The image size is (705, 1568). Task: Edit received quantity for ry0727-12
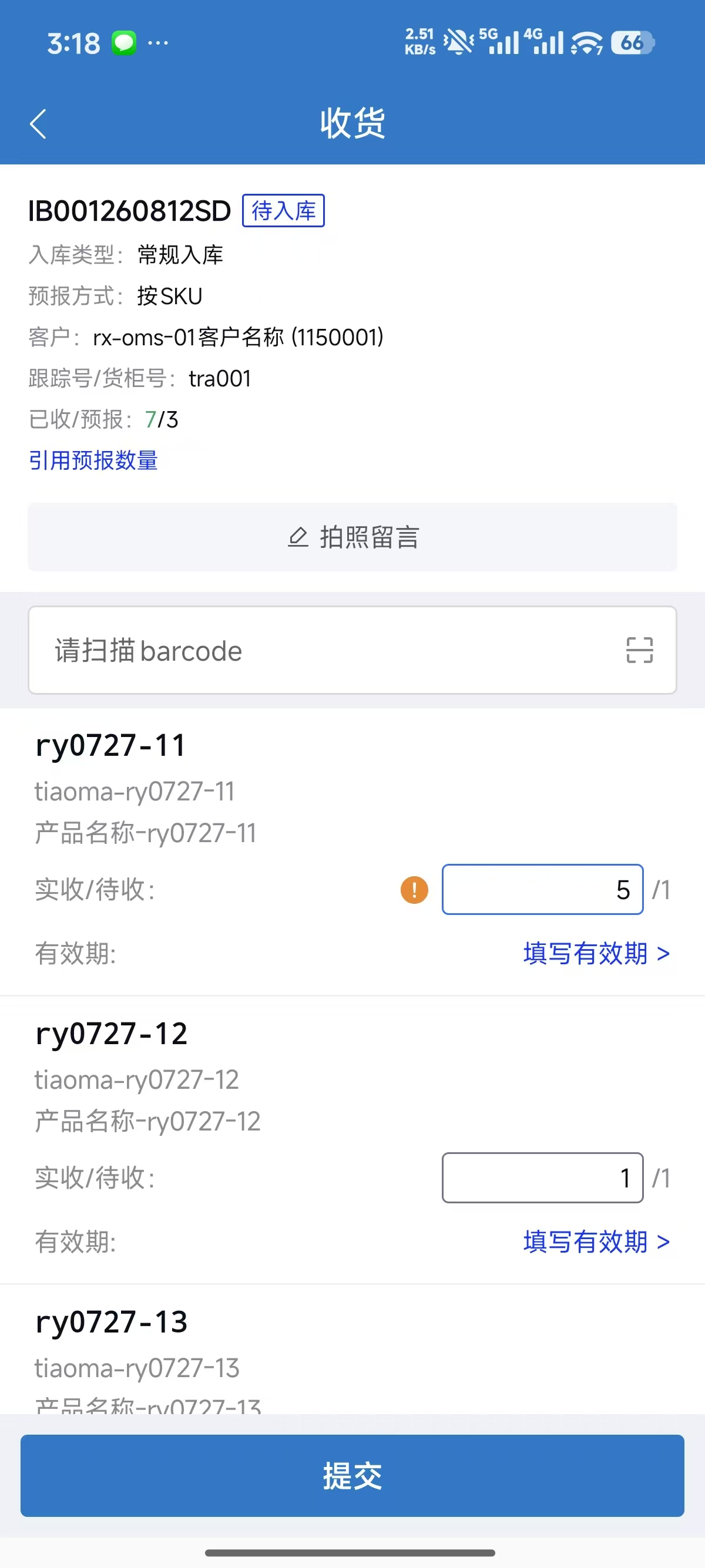point(542,1178)
